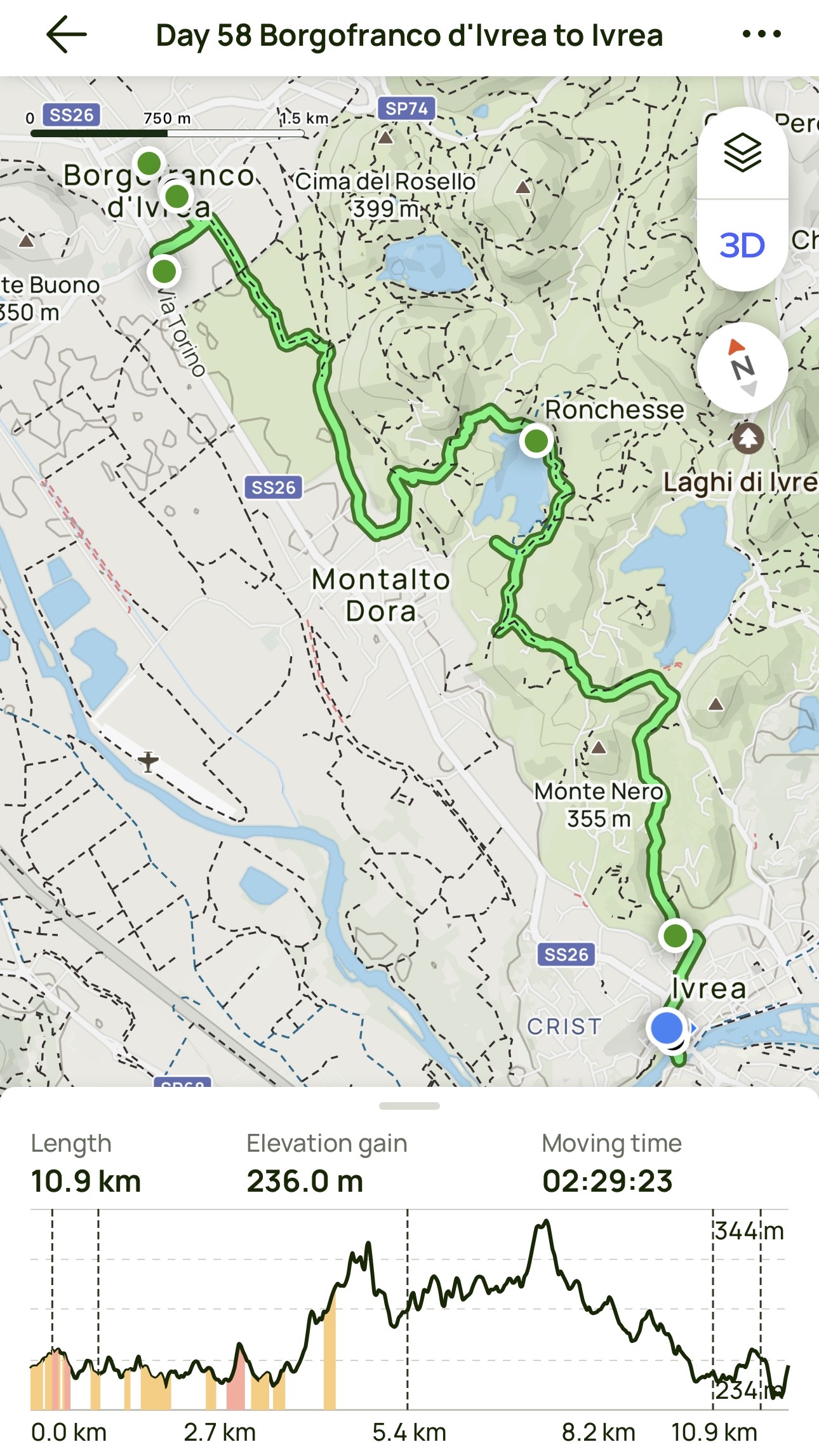The height and width of the screenshot is (1456, 819).
Task: Tap the compass to reset north
Action: point(742,368)
